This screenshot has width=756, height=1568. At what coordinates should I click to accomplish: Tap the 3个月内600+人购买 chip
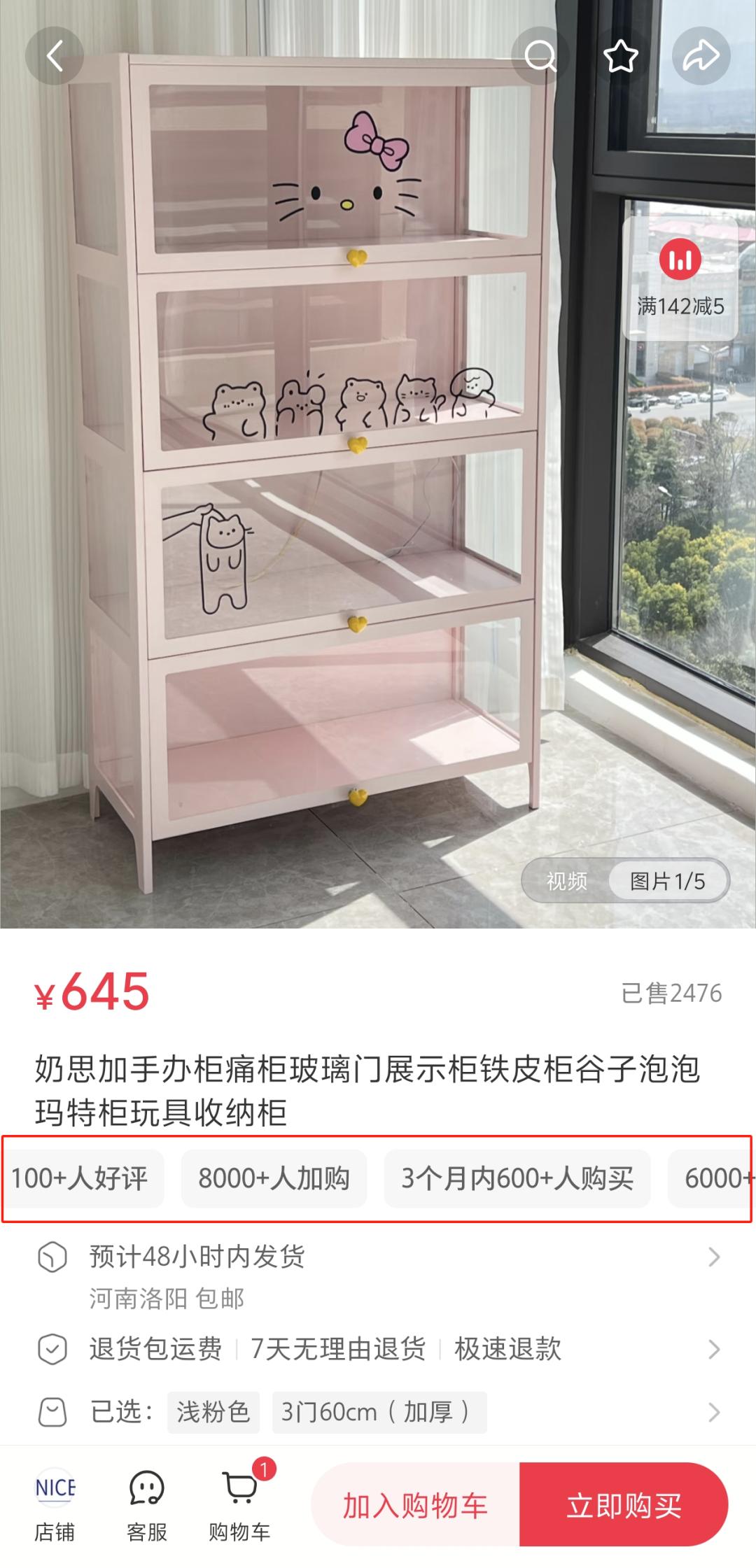517,1179
